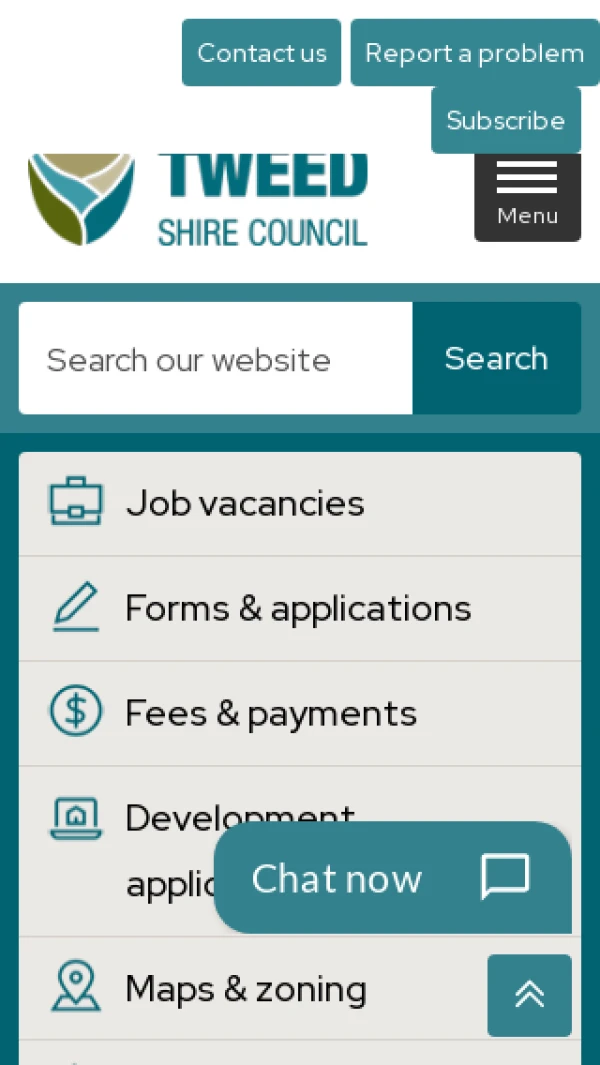The width and height of the screenshot is (600, 1065).
Task: Open Fees & payments
Action: pyautogui.click(x=270, y=713)
